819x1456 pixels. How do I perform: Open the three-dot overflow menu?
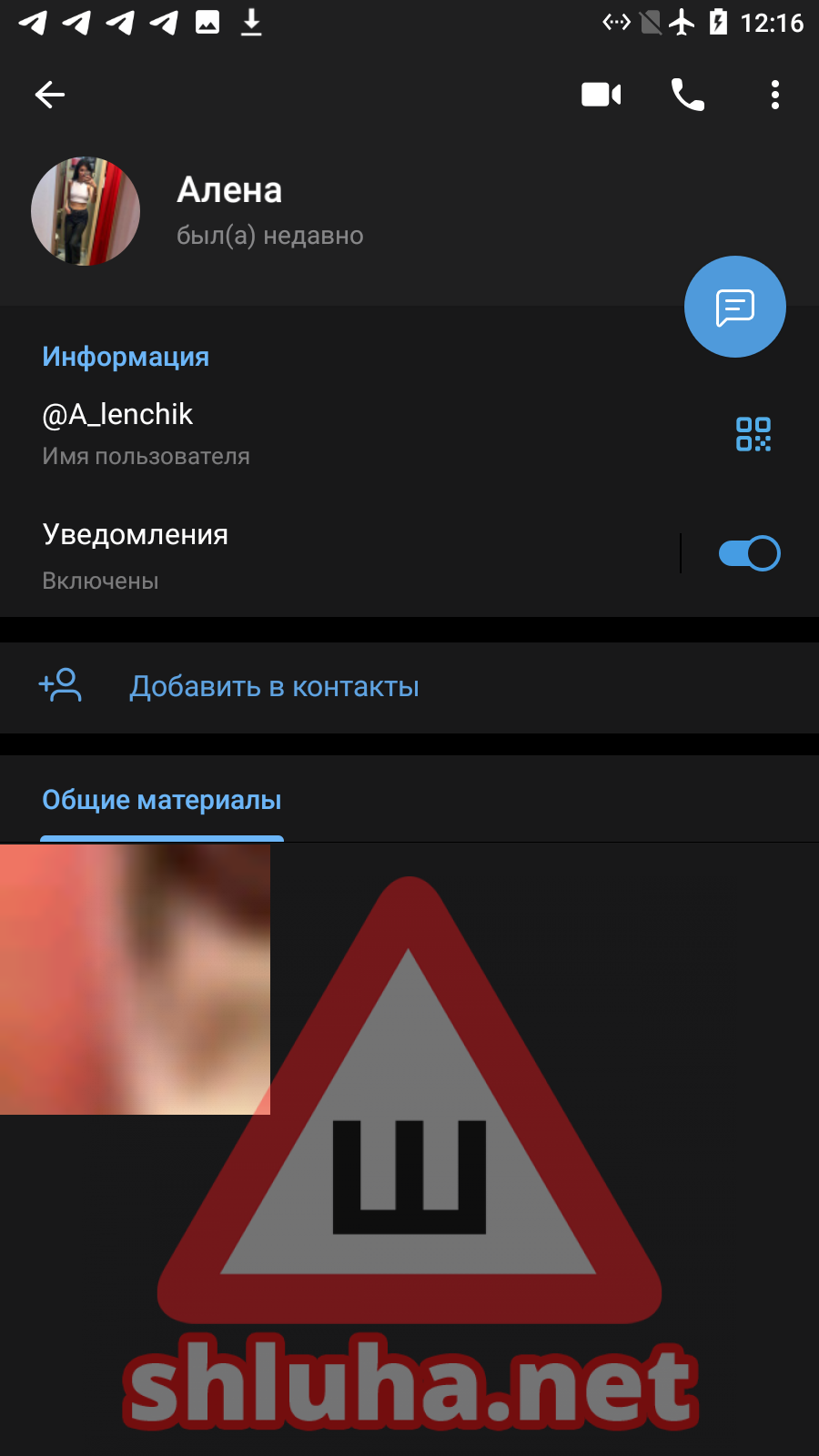(774, 95)
